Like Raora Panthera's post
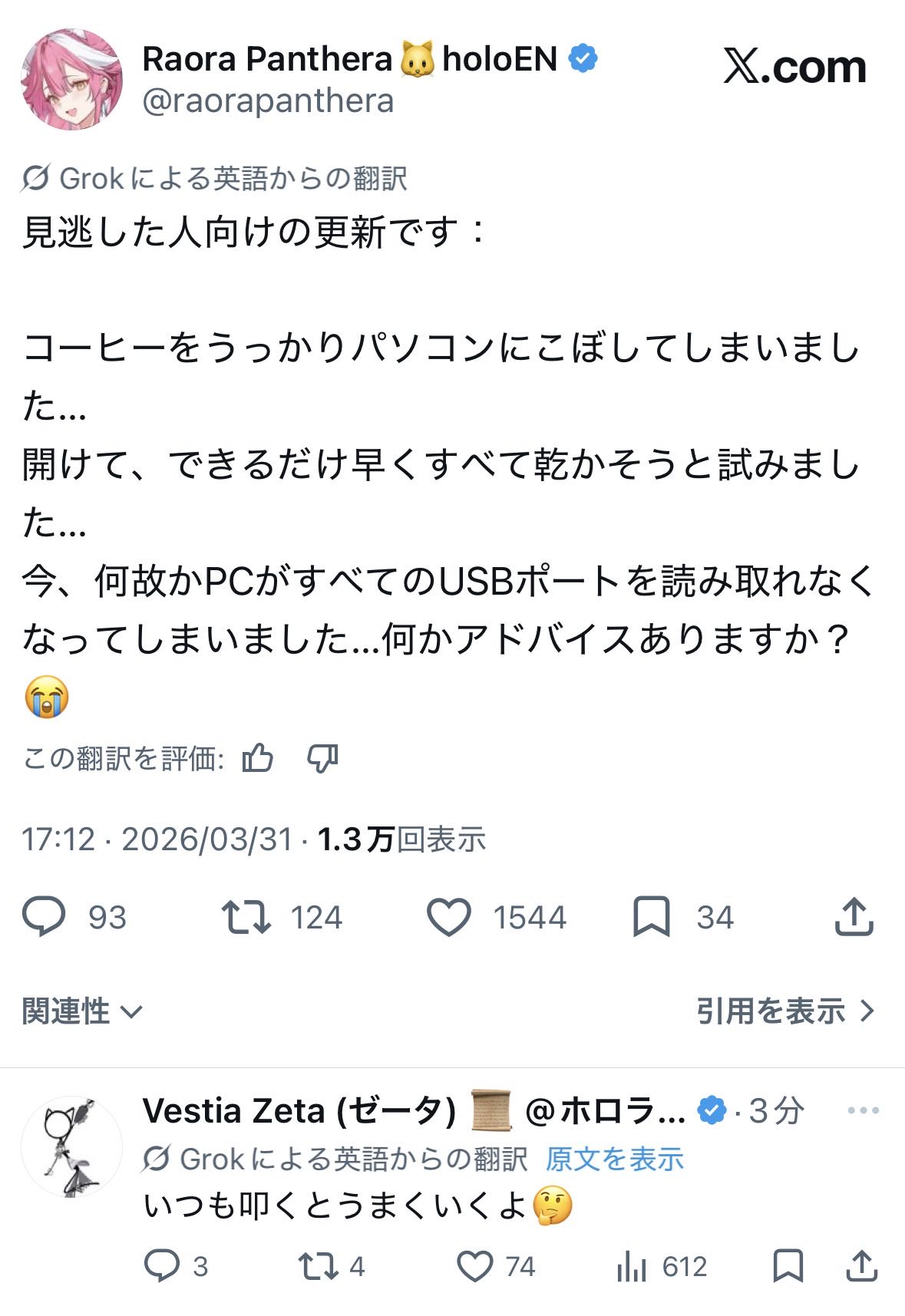The width and height of the screenshot is (905, 1316). click(x=448, y=916)
